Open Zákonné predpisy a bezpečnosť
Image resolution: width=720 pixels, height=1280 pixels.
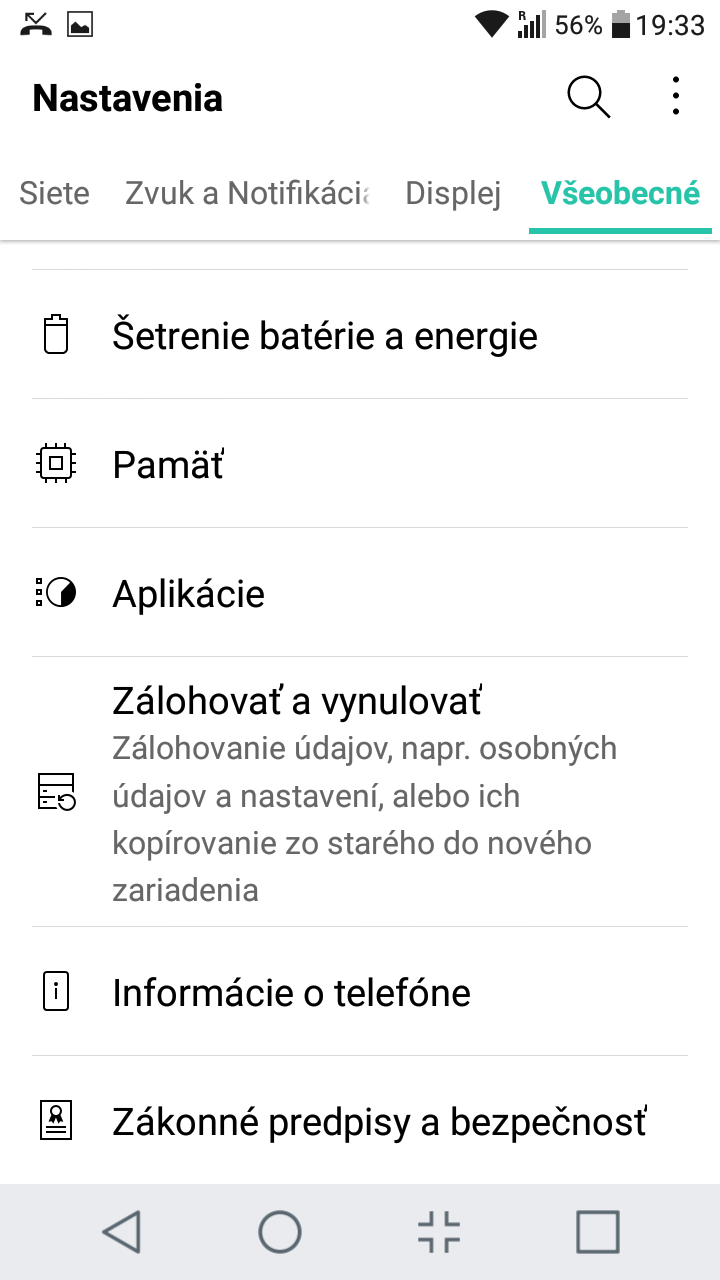tap(360, 1121)
